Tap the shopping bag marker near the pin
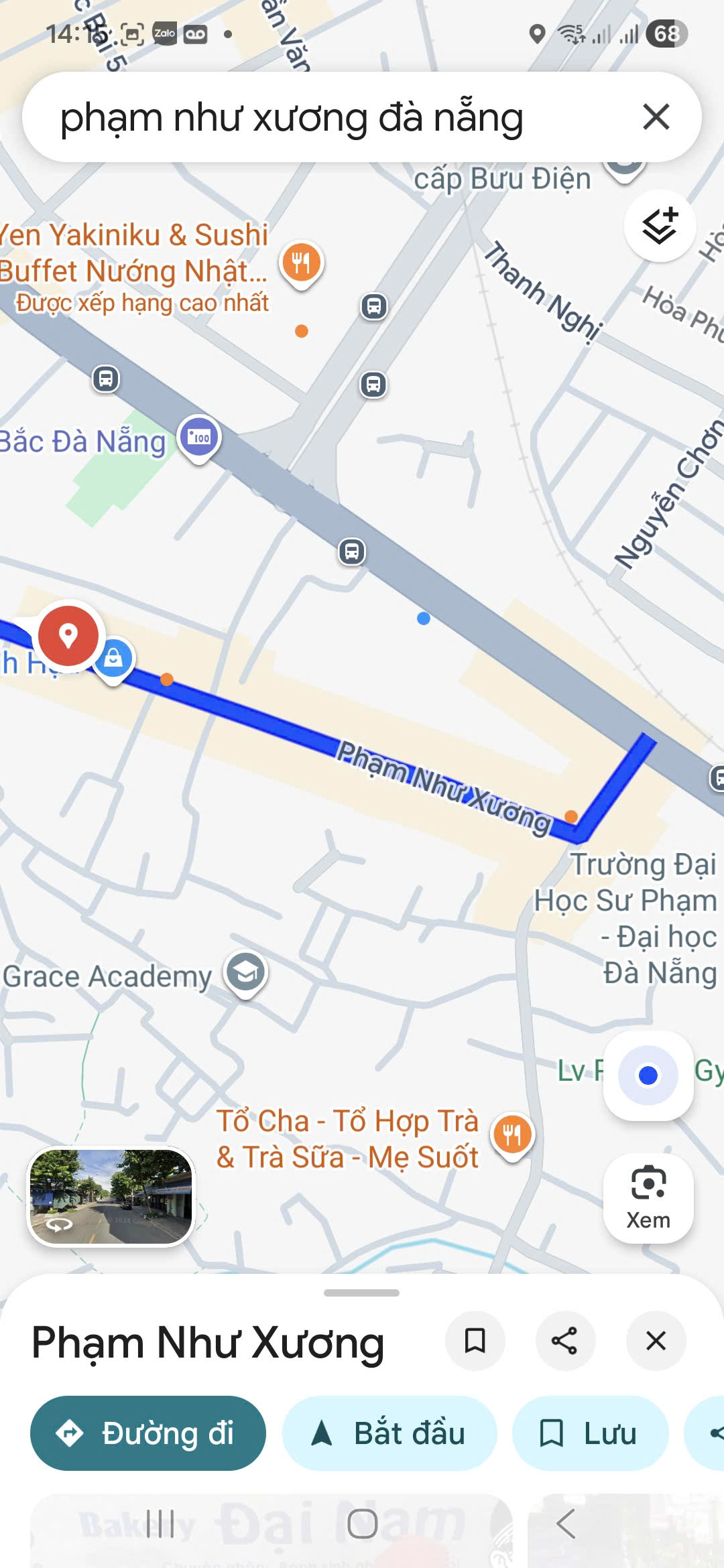This screenshot has width=724, height=1568. tap(115, 657)
